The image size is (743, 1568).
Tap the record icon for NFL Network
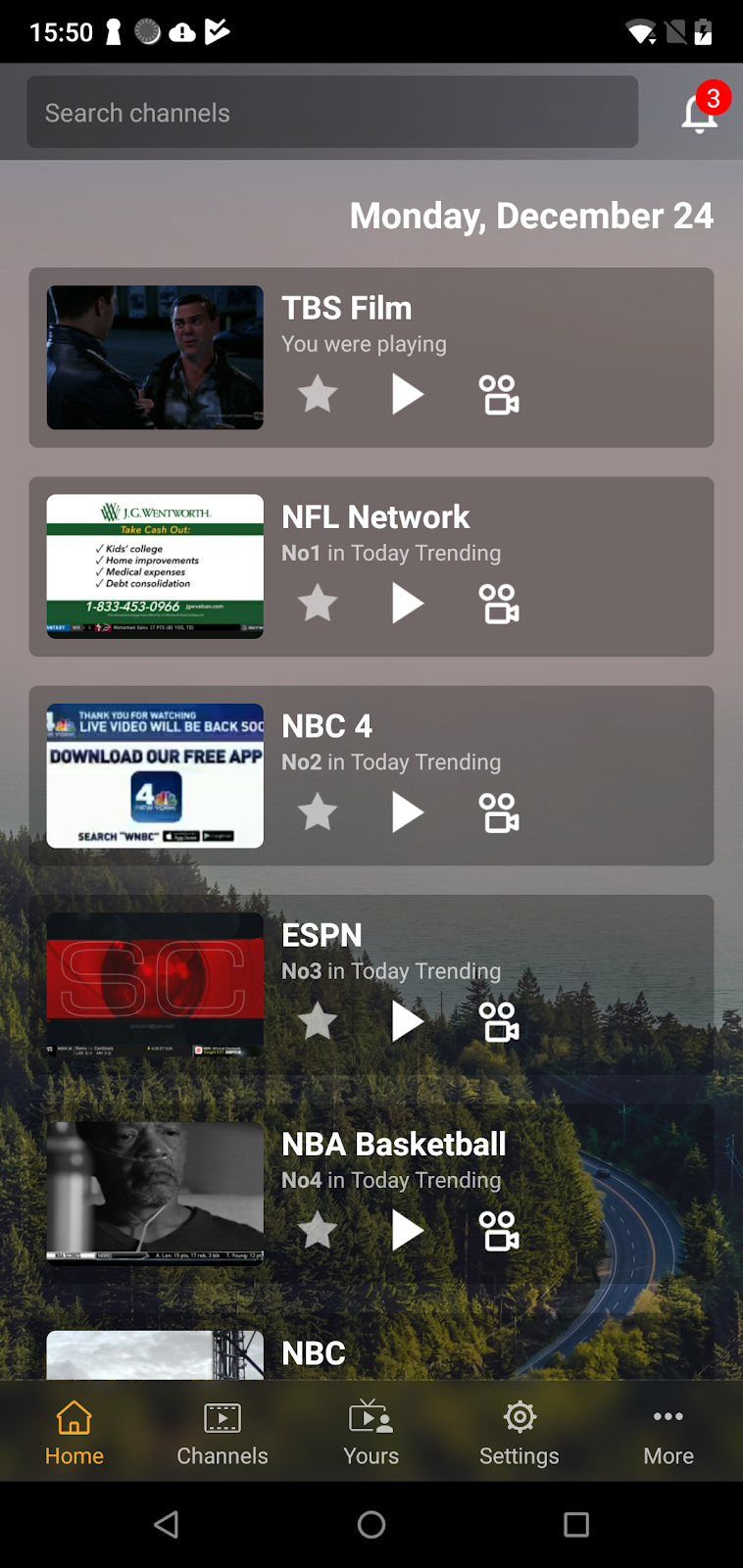coord(499,604)
